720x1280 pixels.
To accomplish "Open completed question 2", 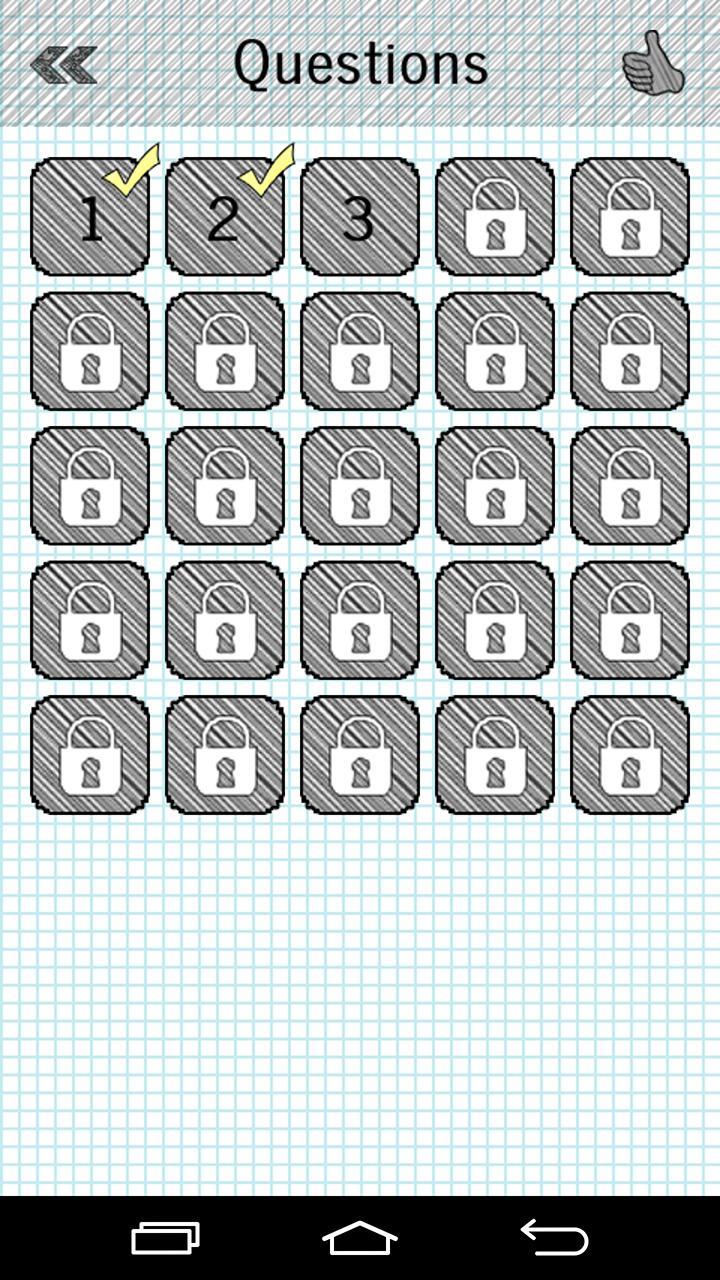I will tap(225, 216).
